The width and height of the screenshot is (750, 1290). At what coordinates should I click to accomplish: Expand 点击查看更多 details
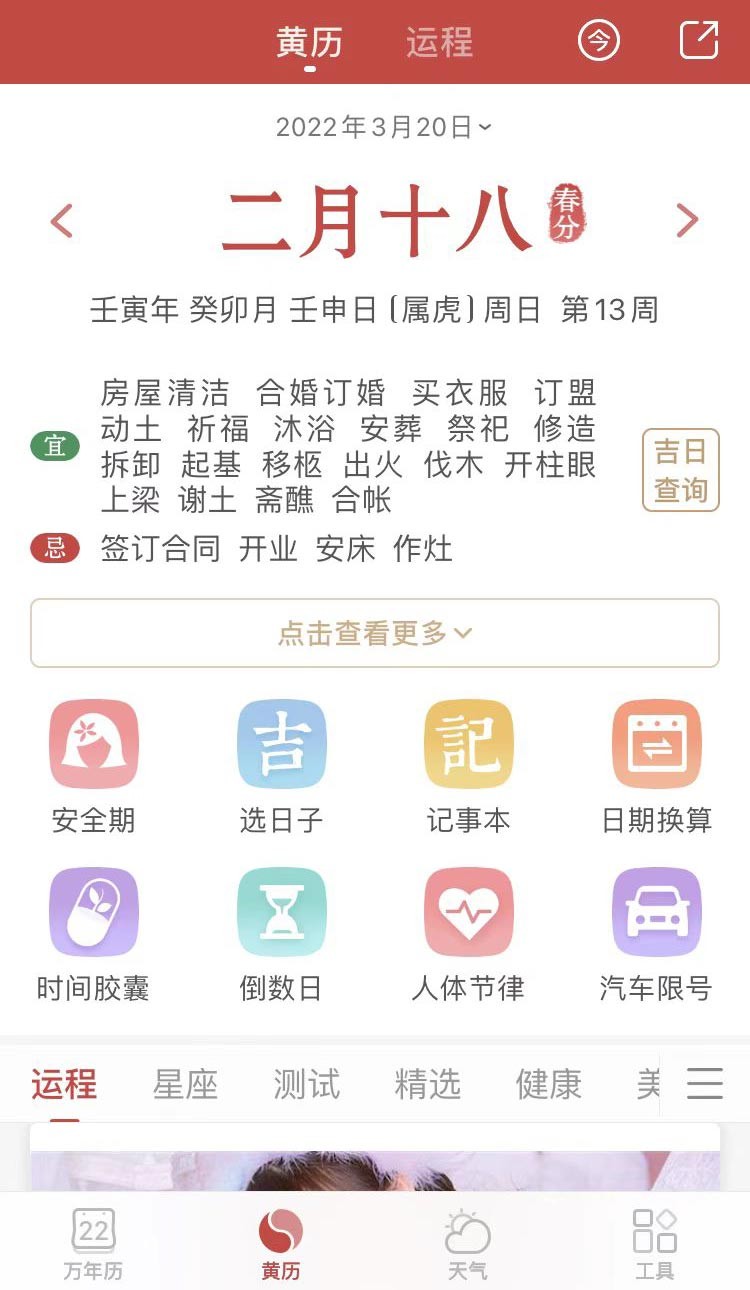(x=375, y=633)
